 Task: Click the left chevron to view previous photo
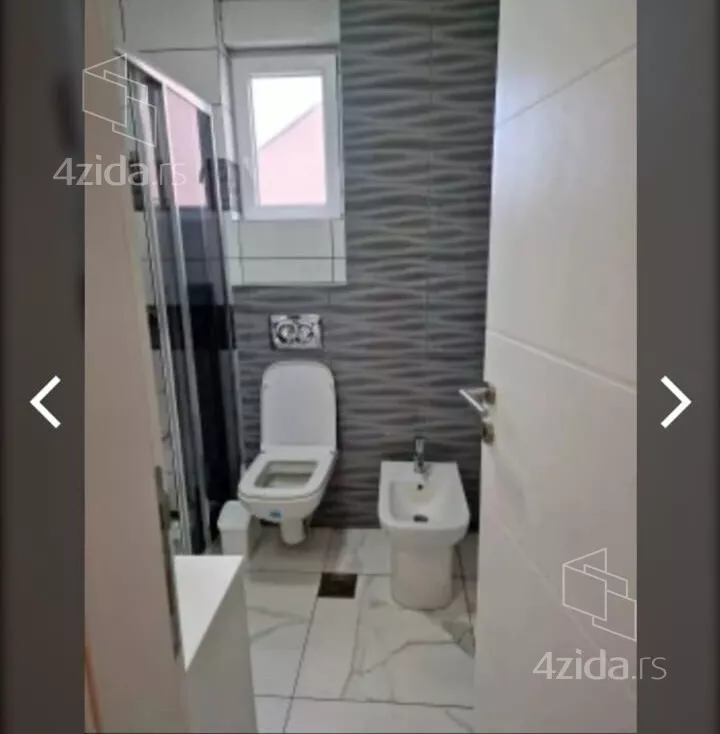coord(42,401)
